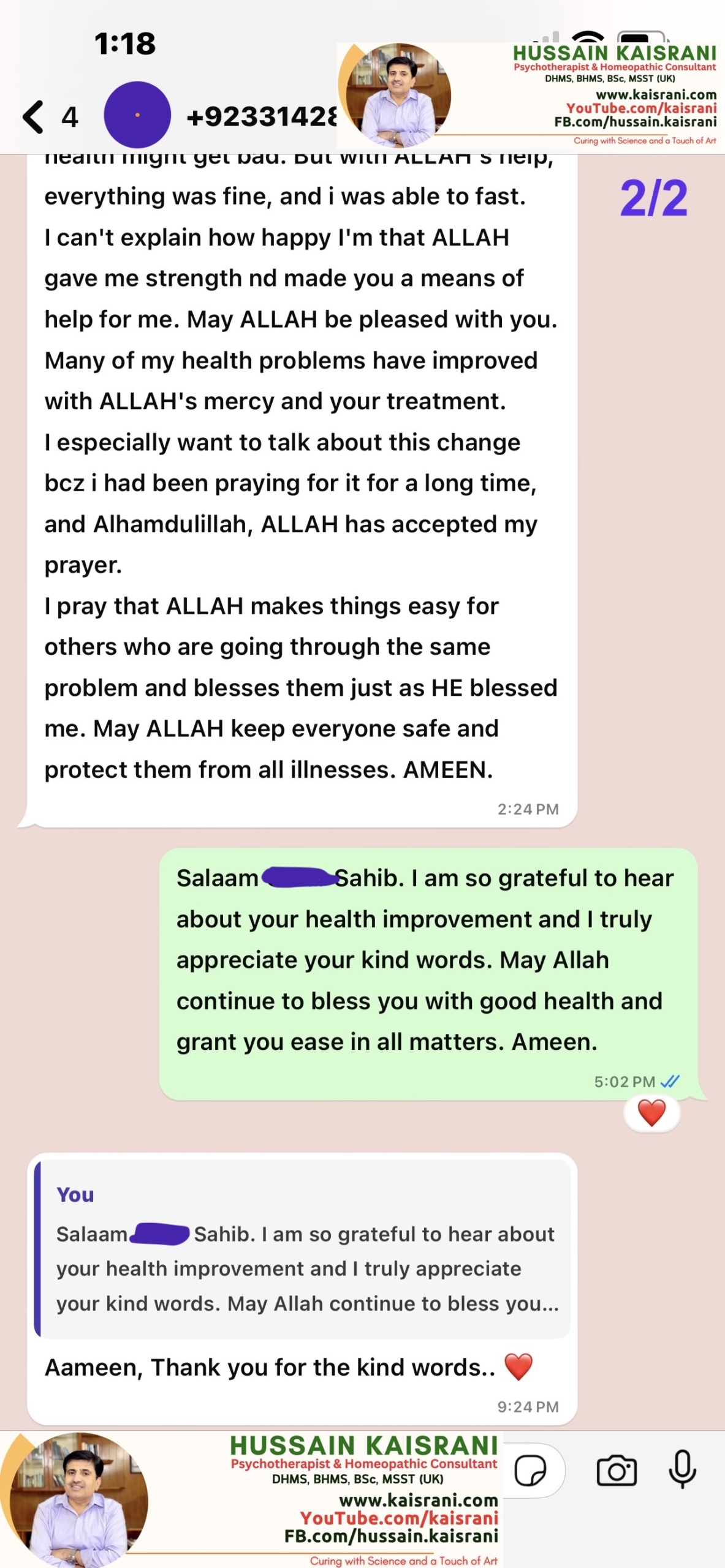The image size is (725, 1568).
Task: Open contact info for the +92331428 number
Action: 261,116
